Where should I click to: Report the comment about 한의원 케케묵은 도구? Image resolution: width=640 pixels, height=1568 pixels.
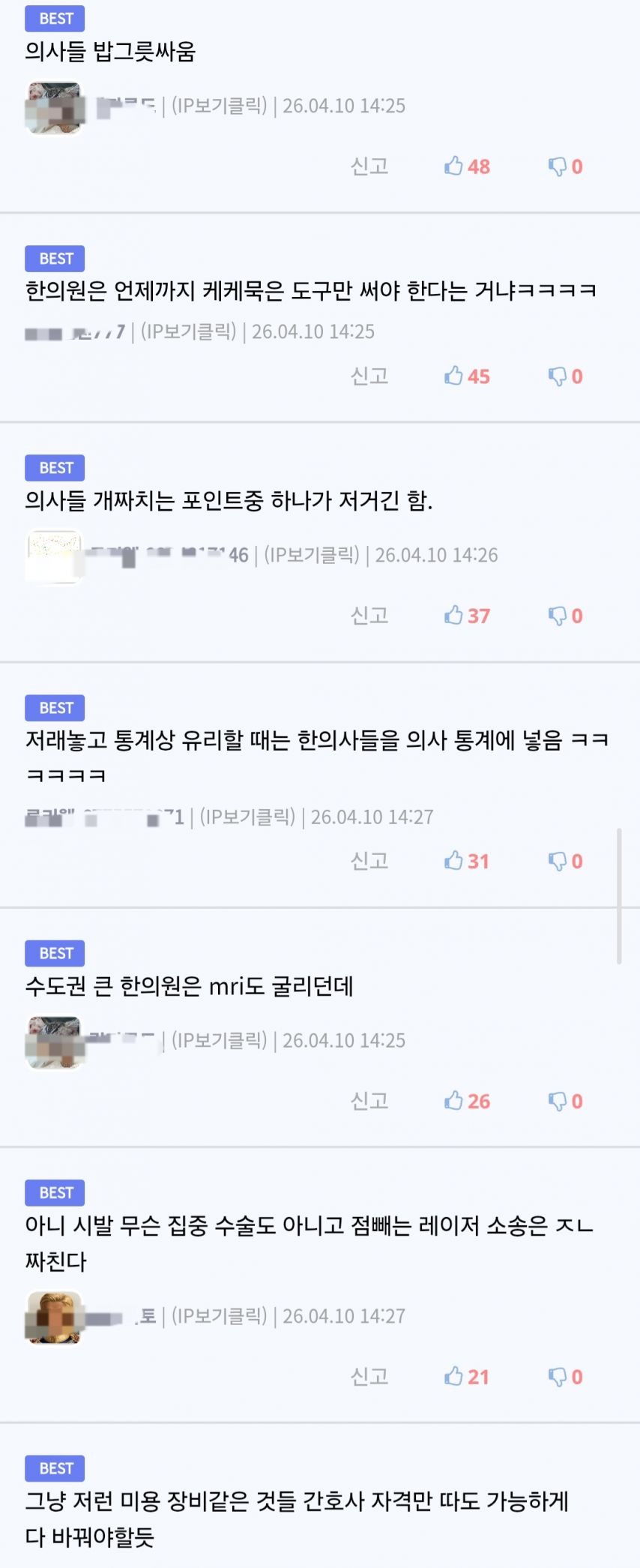[x=369, y=376]
